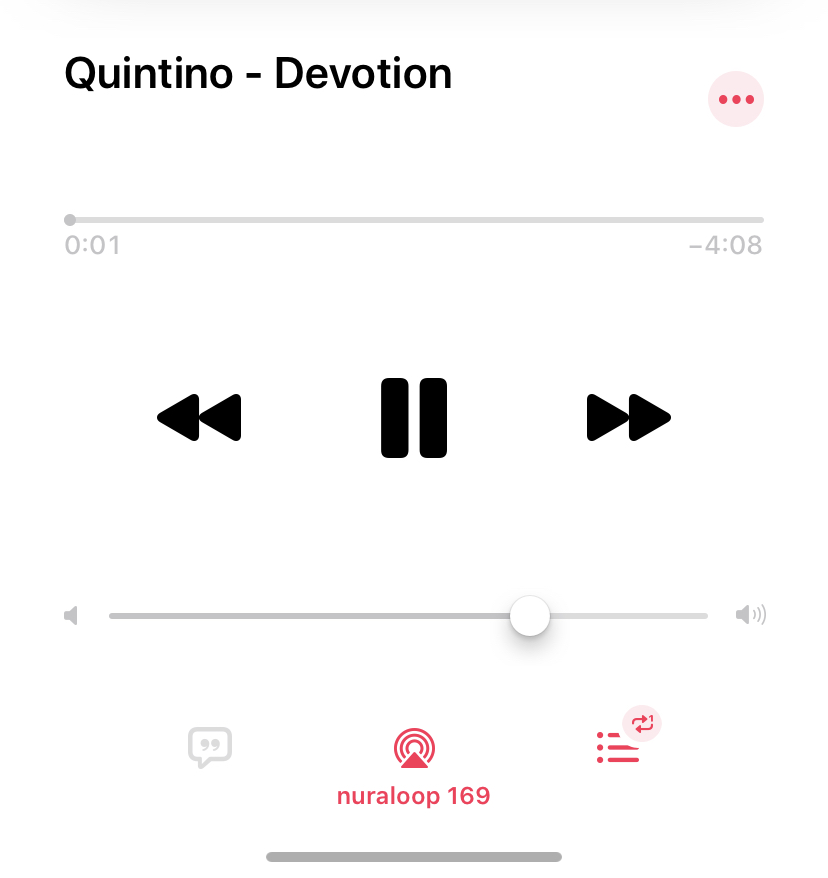This screenshot has width=828, height=878.
Task: Tap the volume slider knob
Action: [x=530, y=616]
